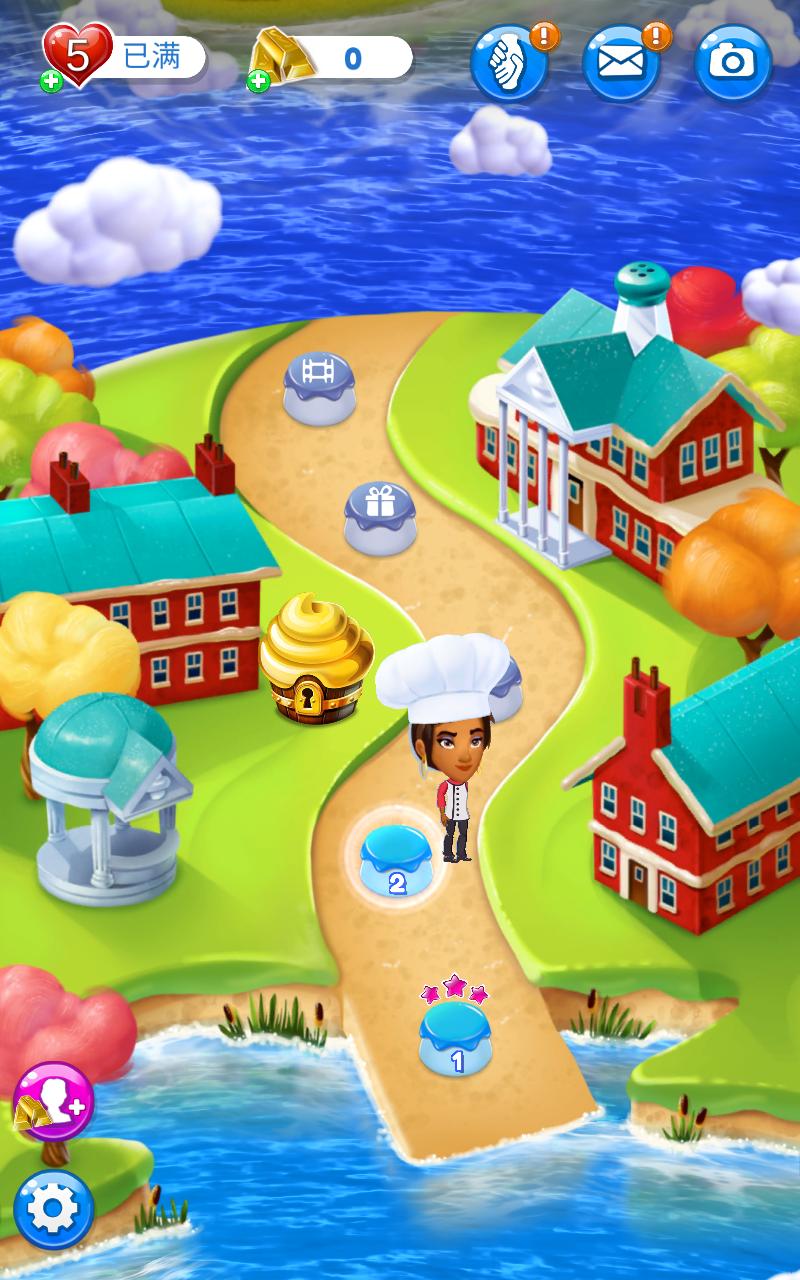
Task: Replay level 1 with three stars
Action: pos(456,1036)
